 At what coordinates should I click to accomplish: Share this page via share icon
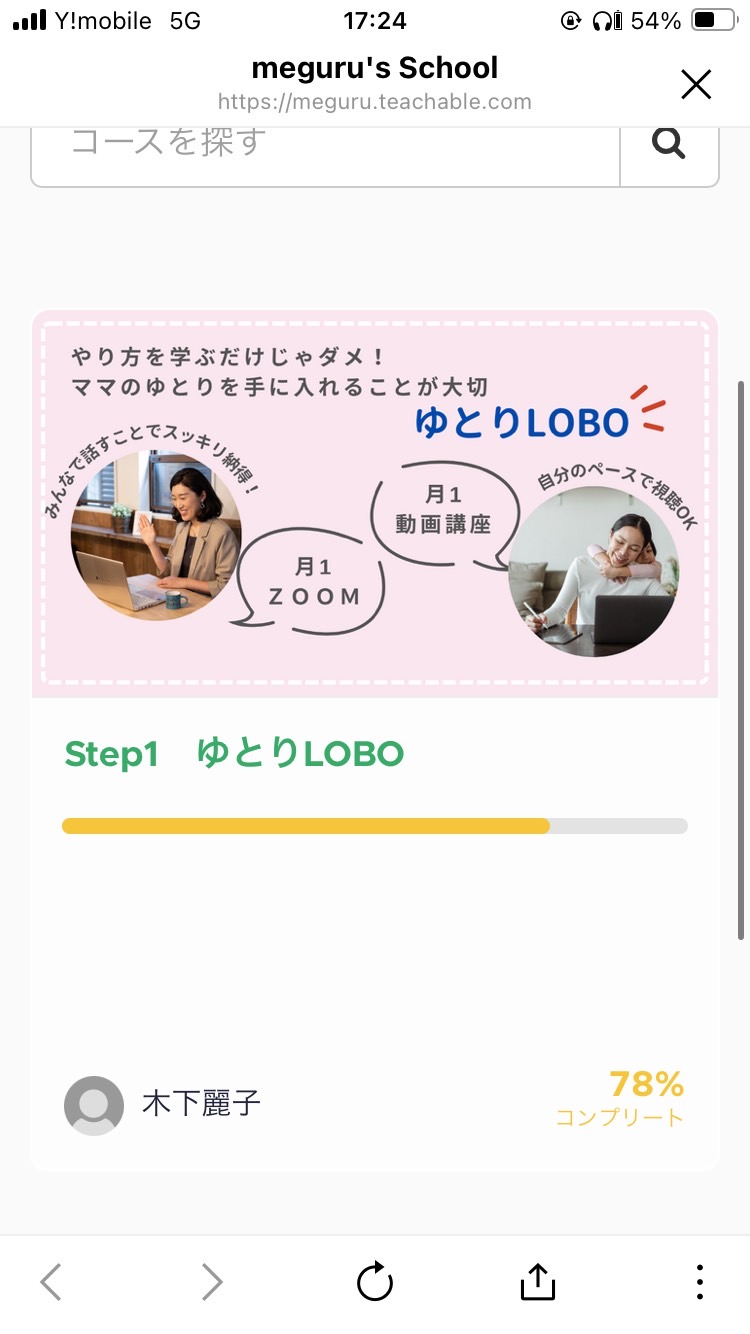point(538,1281)
